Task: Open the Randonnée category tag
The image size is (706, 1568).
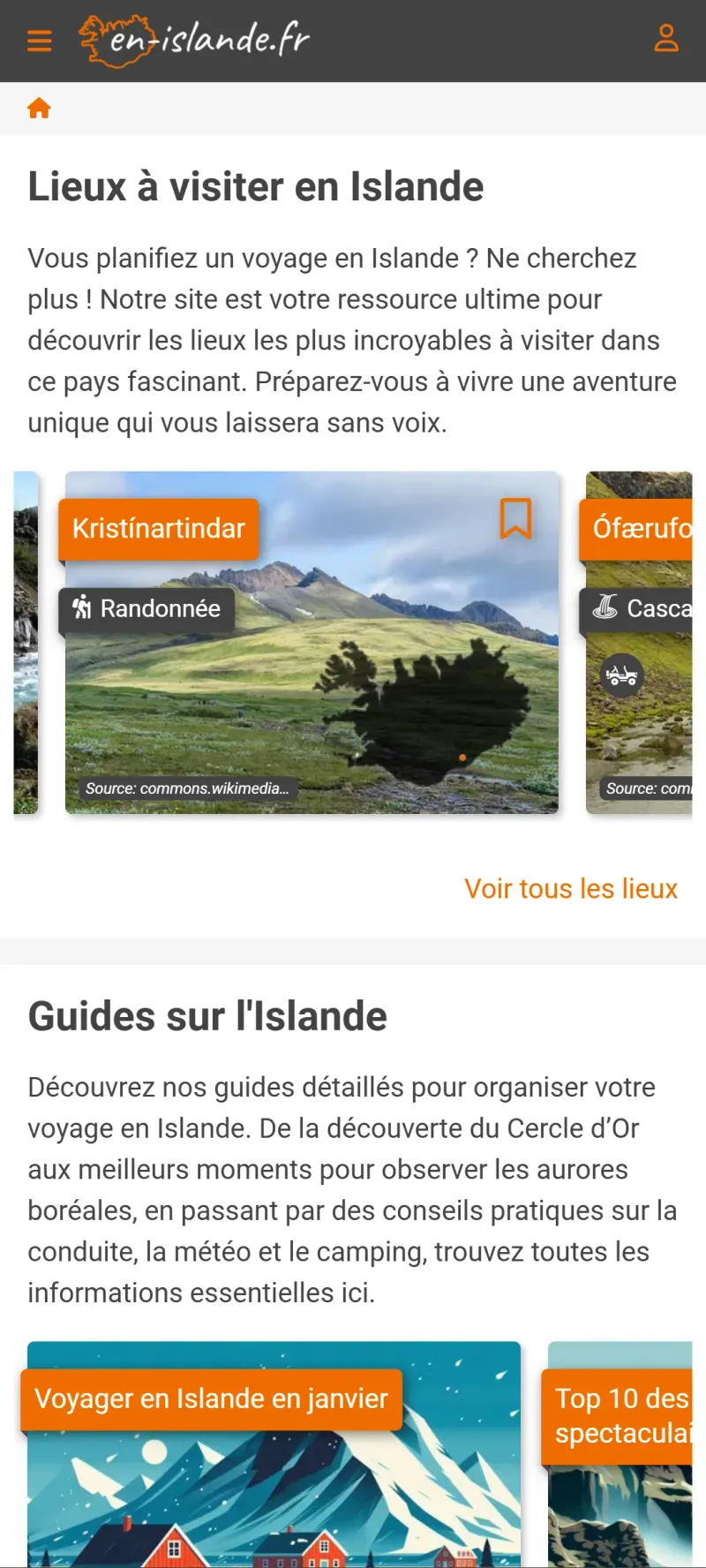Action: pyautogui.click(x=146, y=608)
